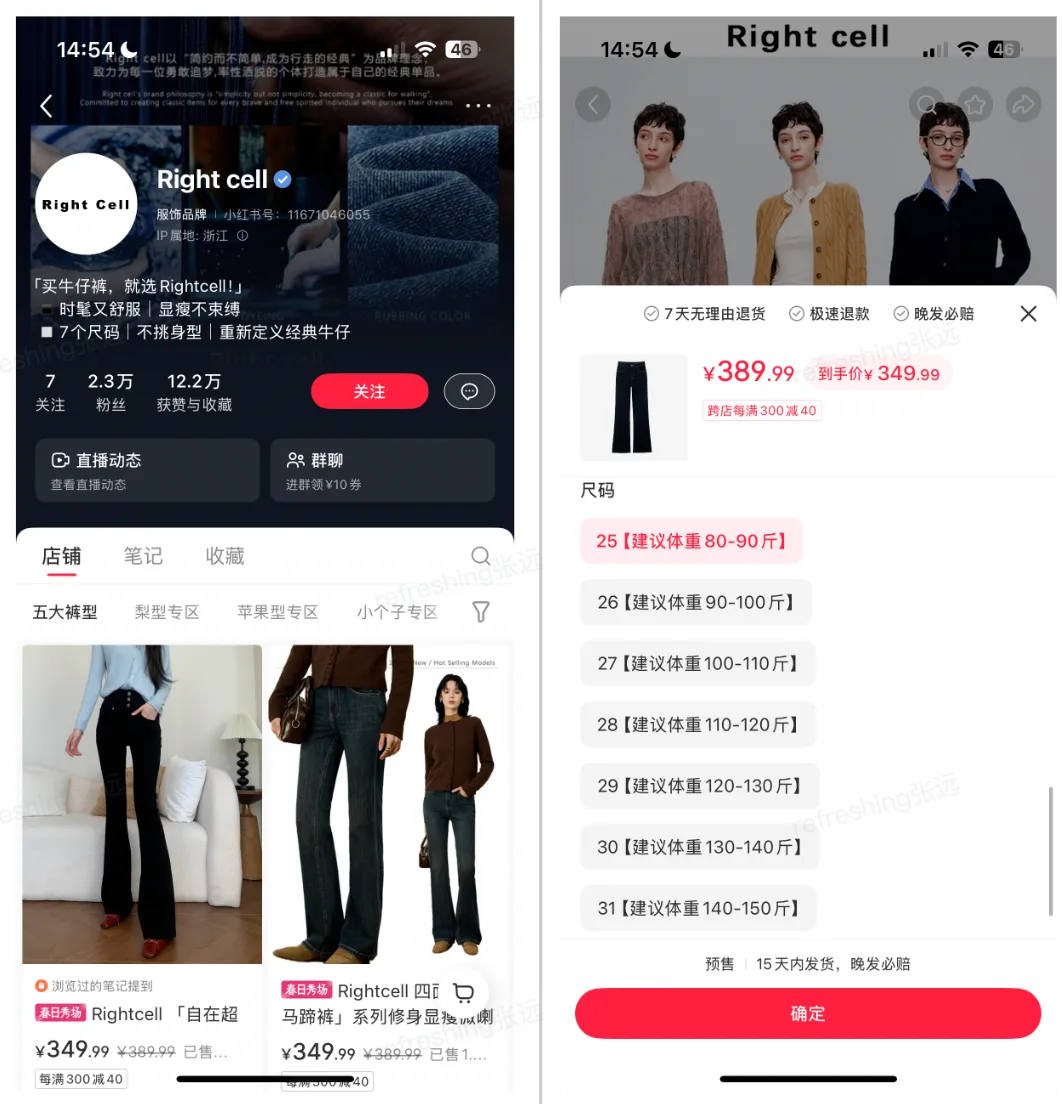Follow Right cell with 关注 button
This screenshot has width=1062, height=1104.
click(x=369, y=392)
